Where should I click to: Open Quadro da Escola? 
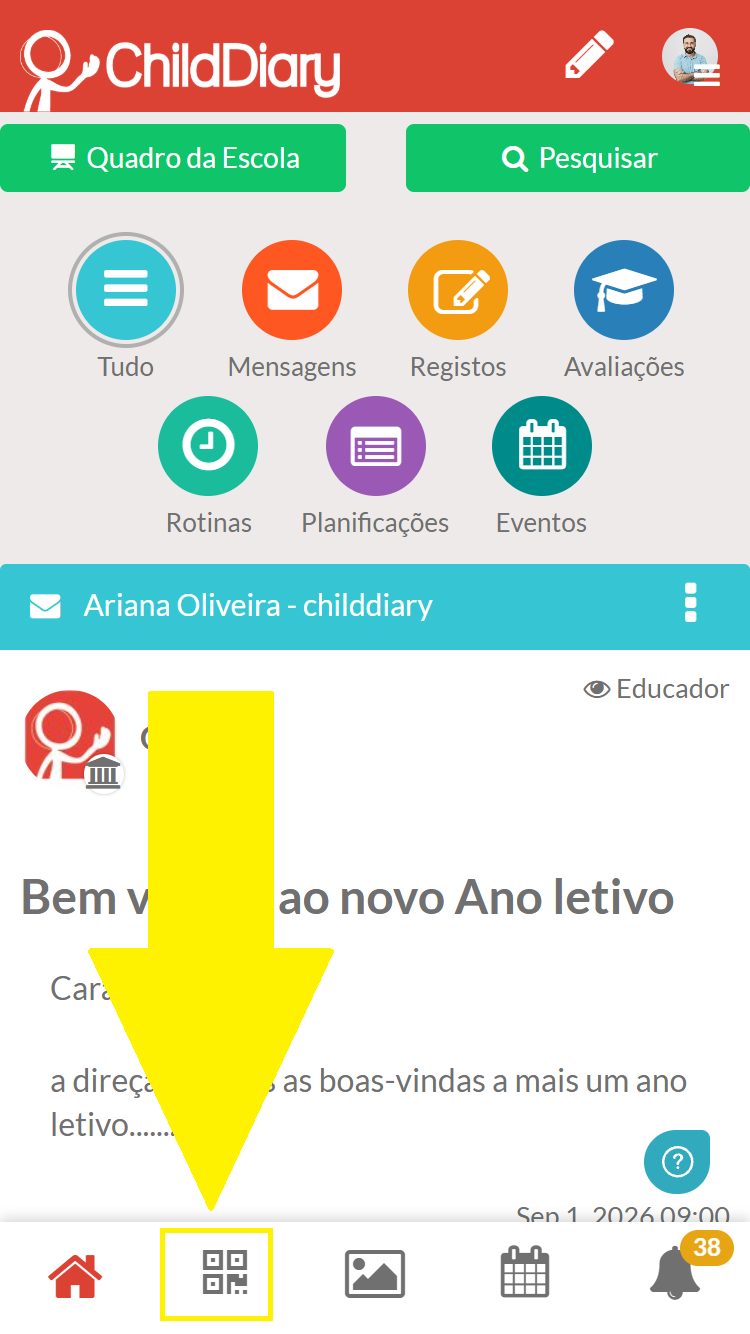point(173,158)
